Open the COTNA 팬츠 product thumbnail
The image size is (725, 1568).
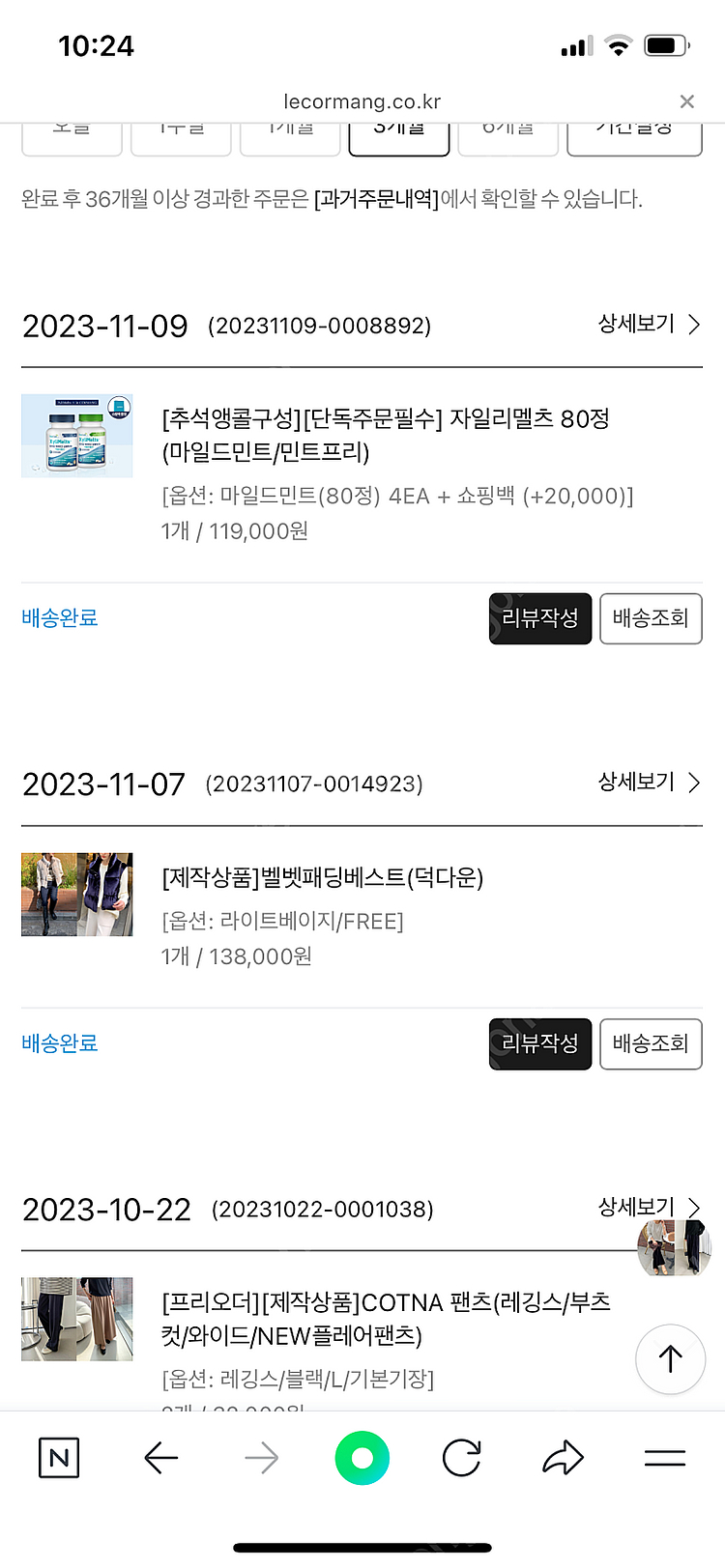pyautogui.click(x=77, y=1319)
